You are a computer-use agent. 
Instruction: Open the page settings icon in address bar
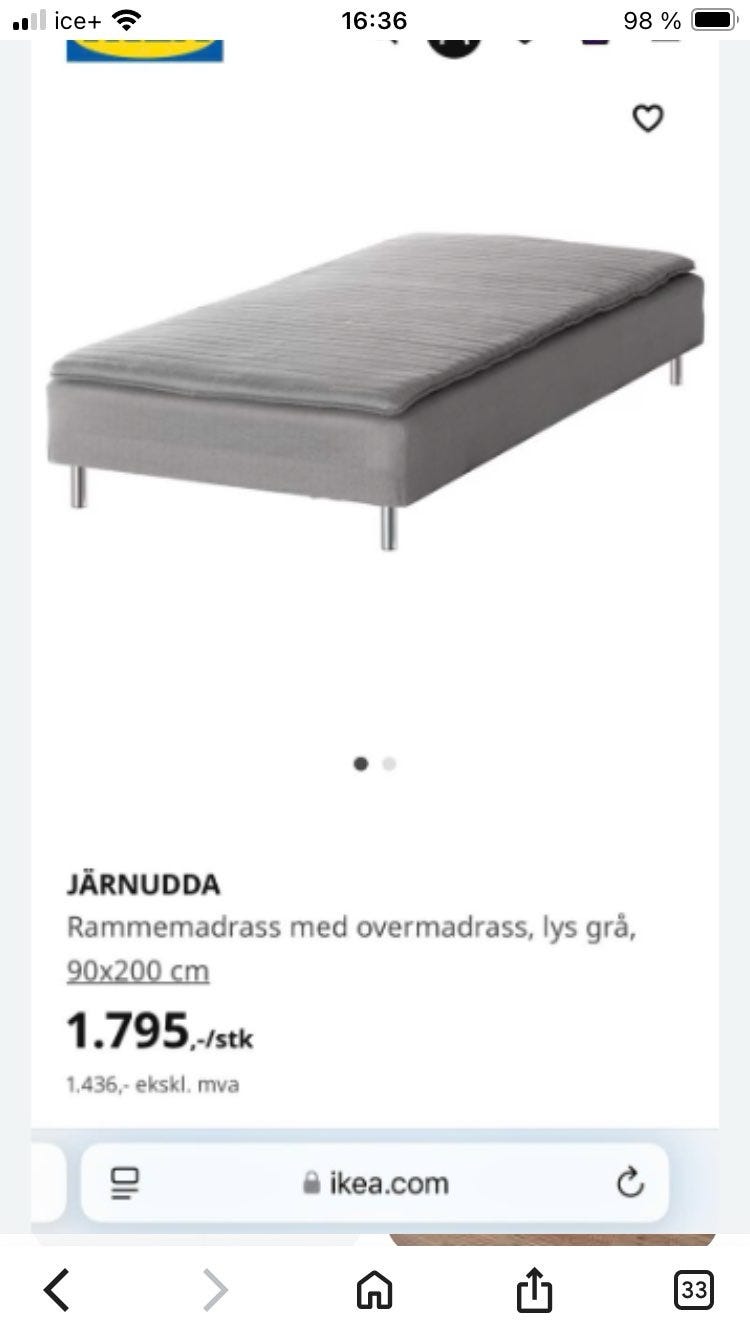pos(122,1183)
